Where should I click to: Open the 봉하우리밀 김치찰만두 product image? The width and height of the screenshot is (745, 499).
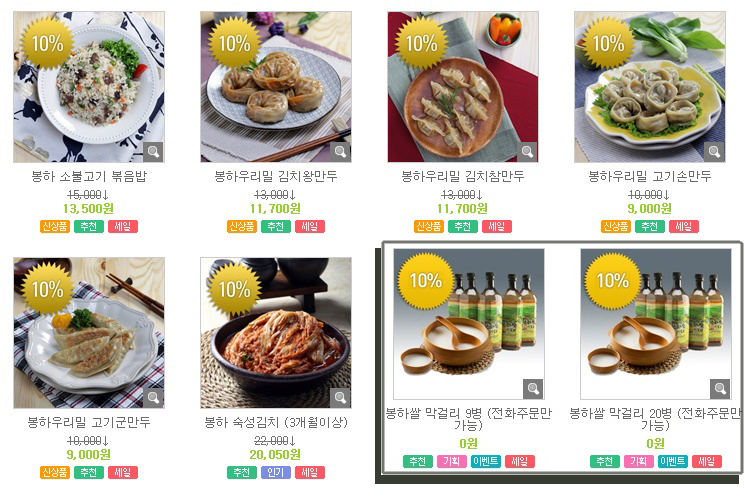coord(462,86)
